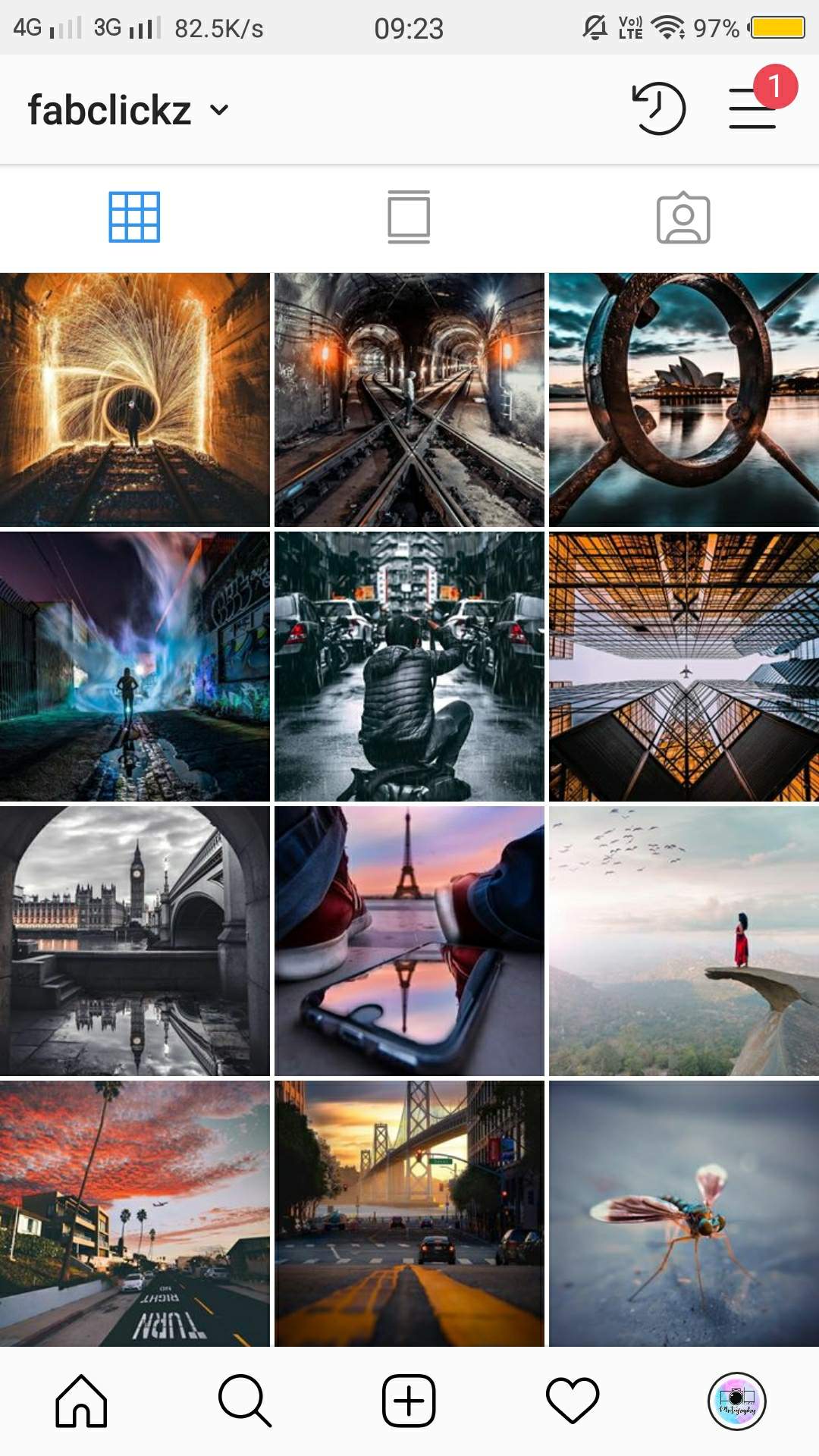819x1456 pixels.
Task: Switch to the grid view tab
Action: (134, 218)
